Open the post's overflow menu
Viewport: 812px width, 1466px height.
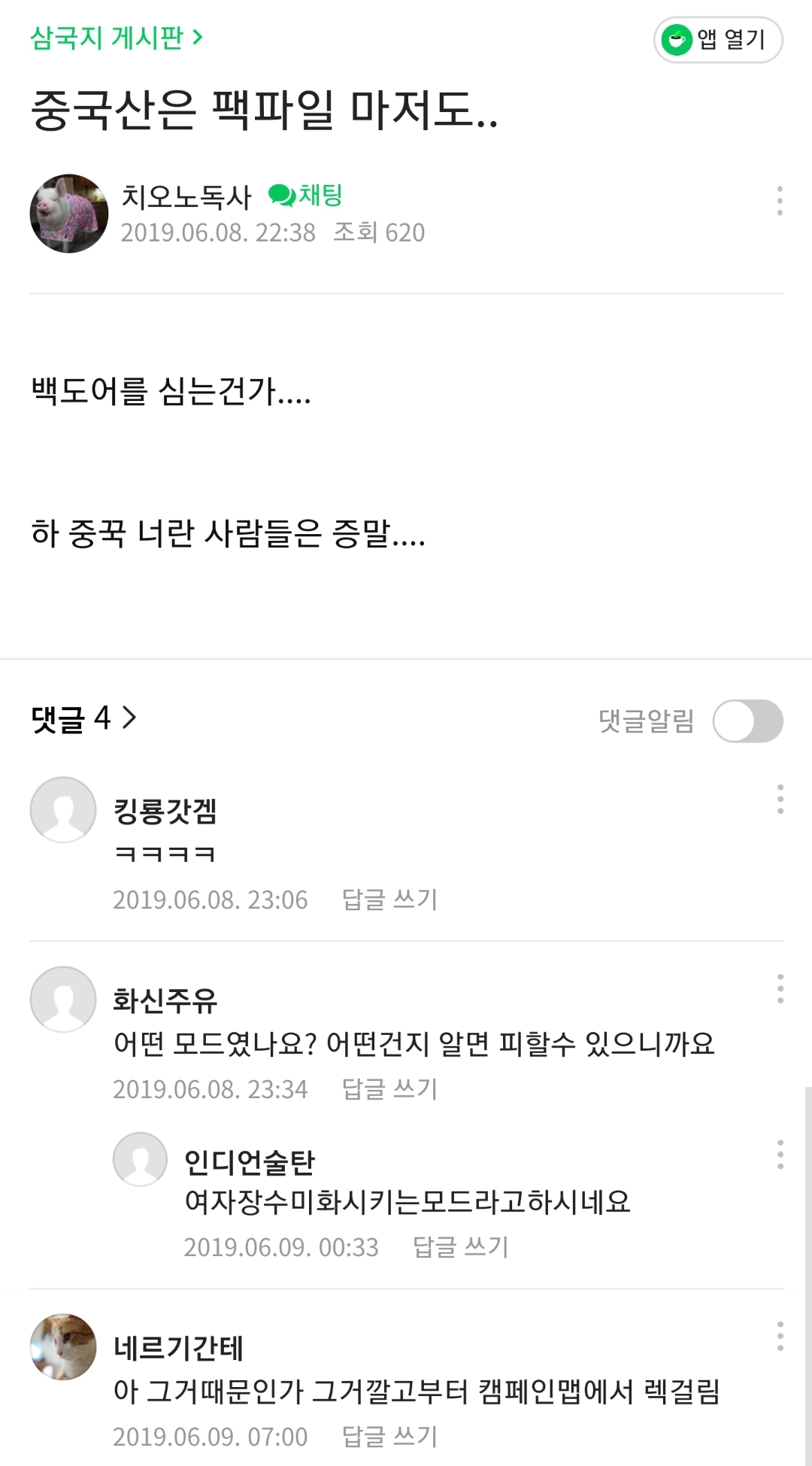coord(780,201)
